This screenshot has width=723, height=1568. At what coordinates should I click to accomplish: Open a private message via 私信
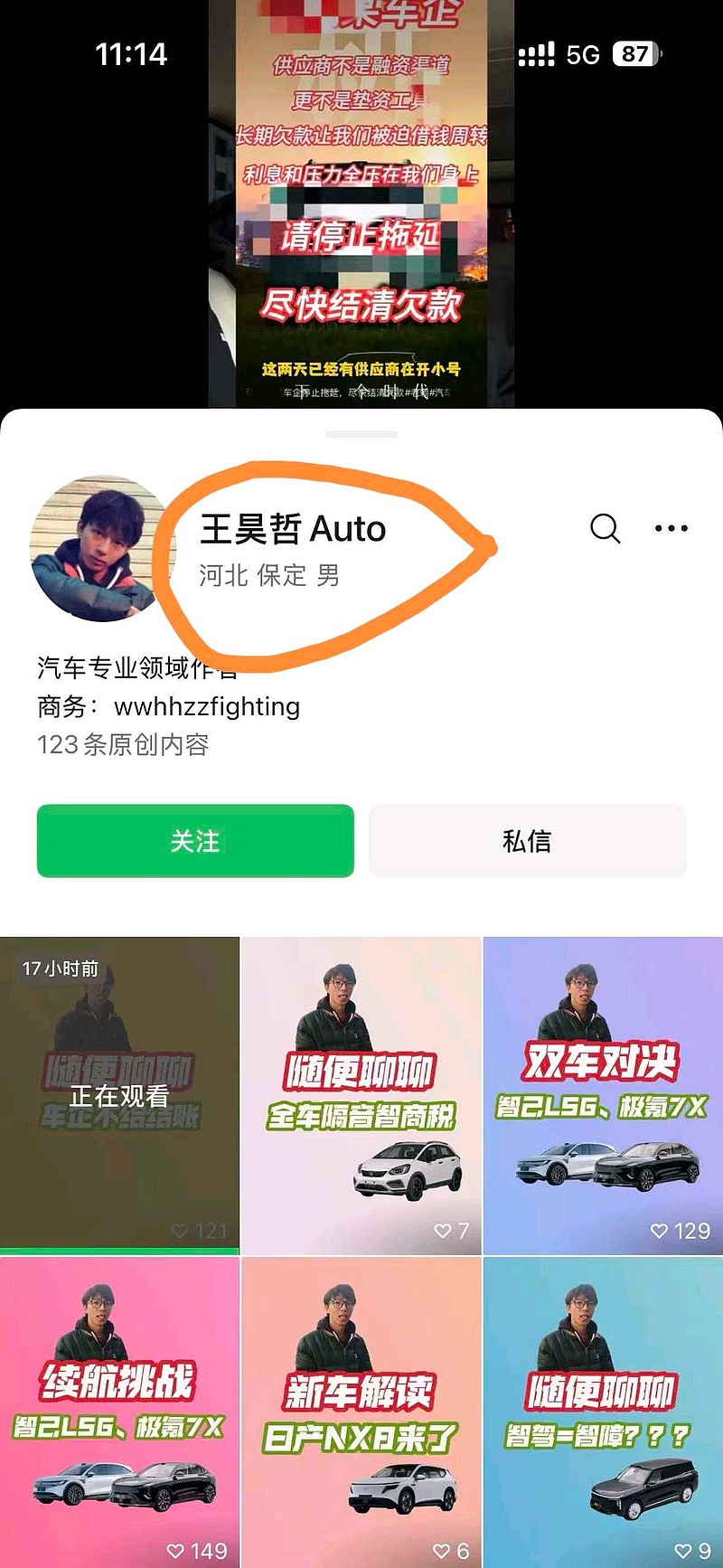(x=528, y=841)
